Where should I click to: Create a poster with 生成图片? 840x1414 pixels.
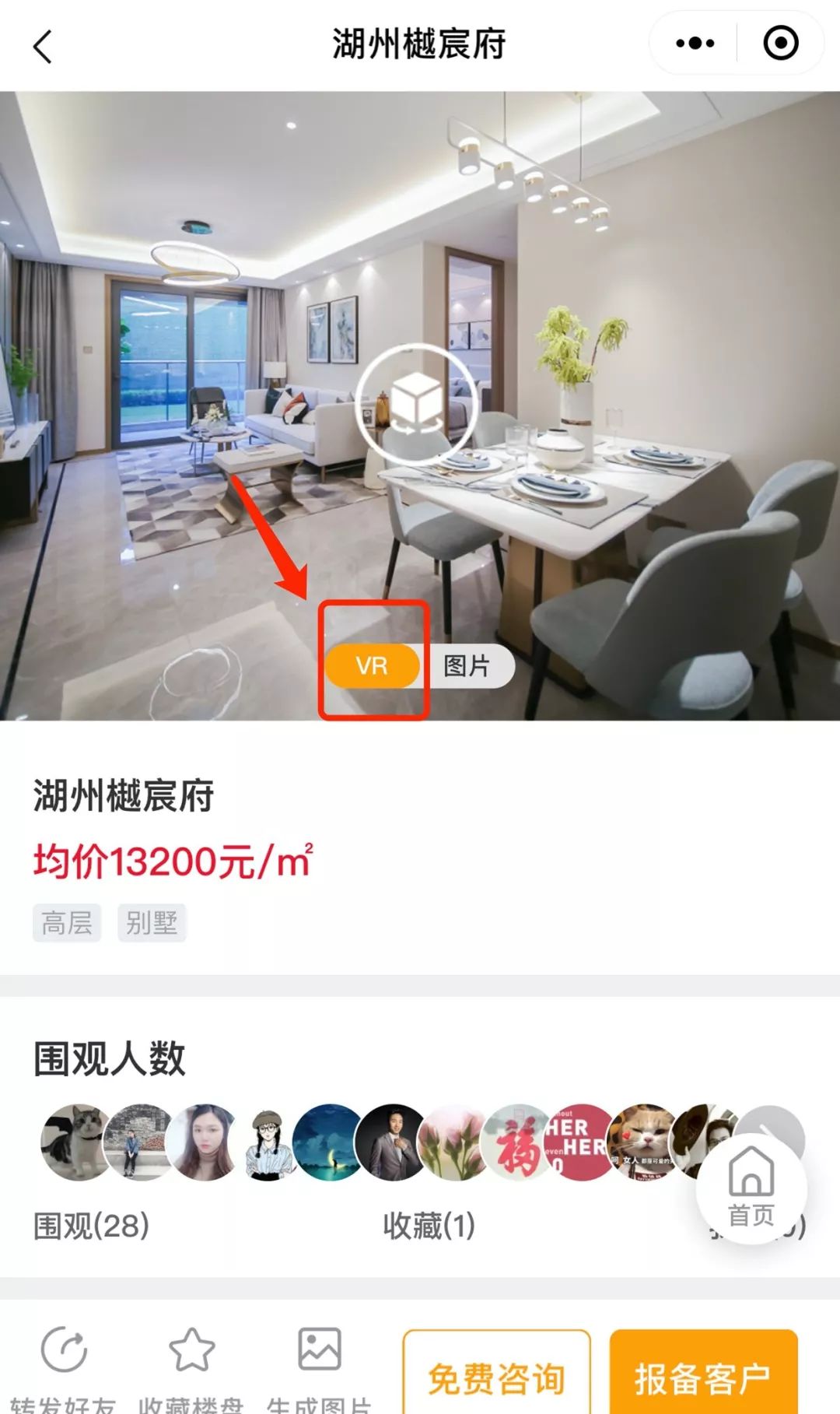point(320,1366)
